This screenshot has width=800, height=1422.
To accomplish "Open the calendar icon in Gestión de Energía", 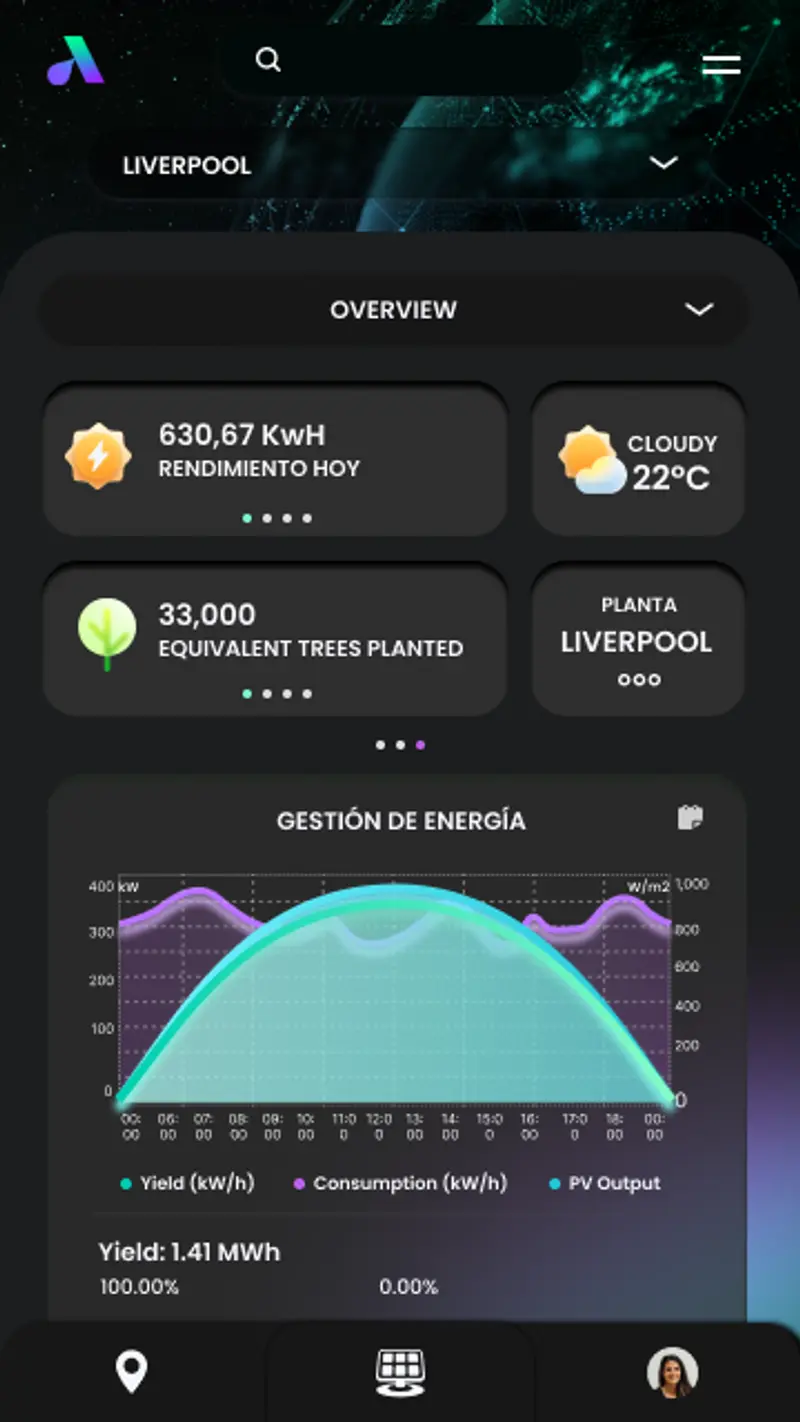I will (692, 817).
